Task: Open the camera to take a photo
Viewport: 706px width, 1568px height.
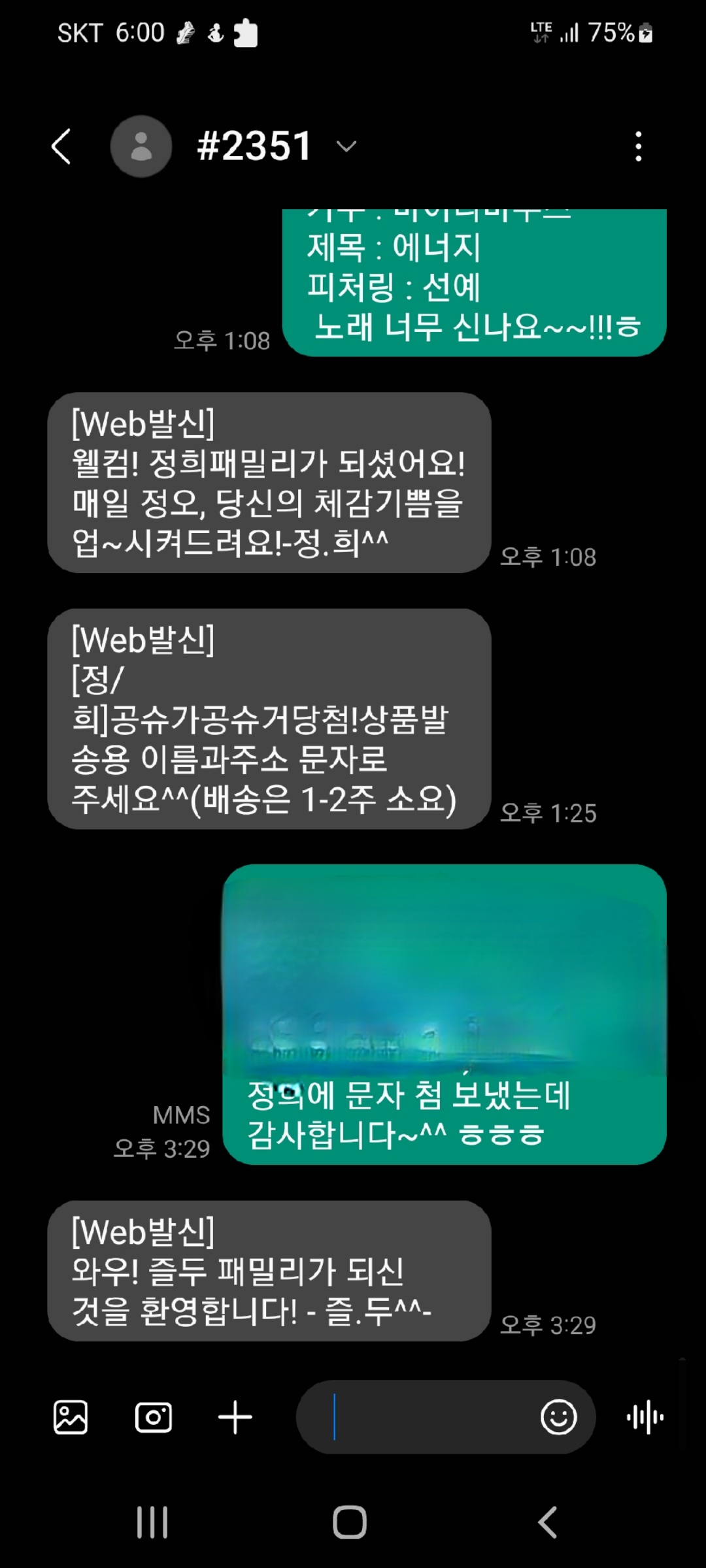Action: point(153,1417)
